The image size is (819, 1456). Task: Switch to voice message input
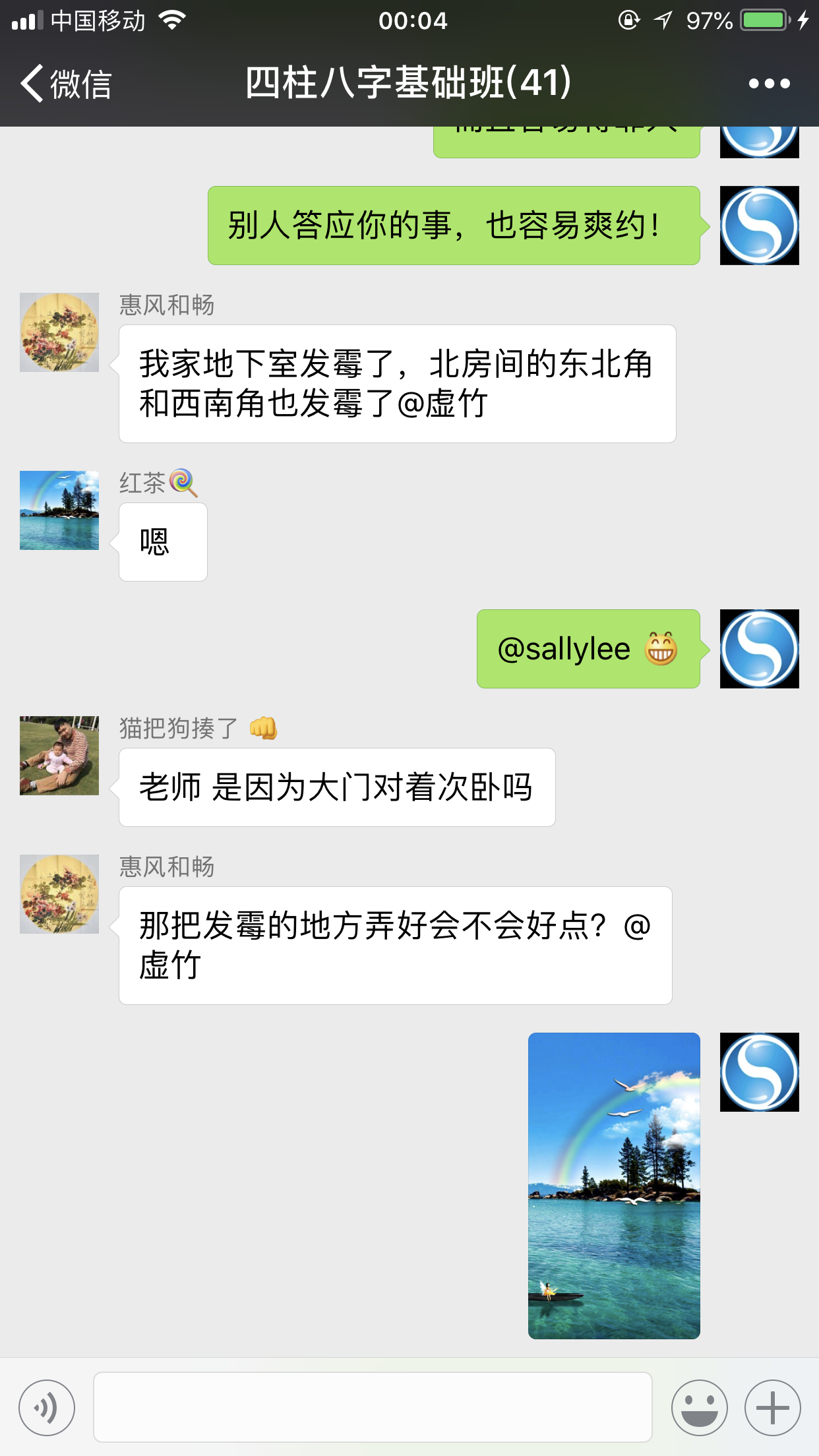point(46,1407)
